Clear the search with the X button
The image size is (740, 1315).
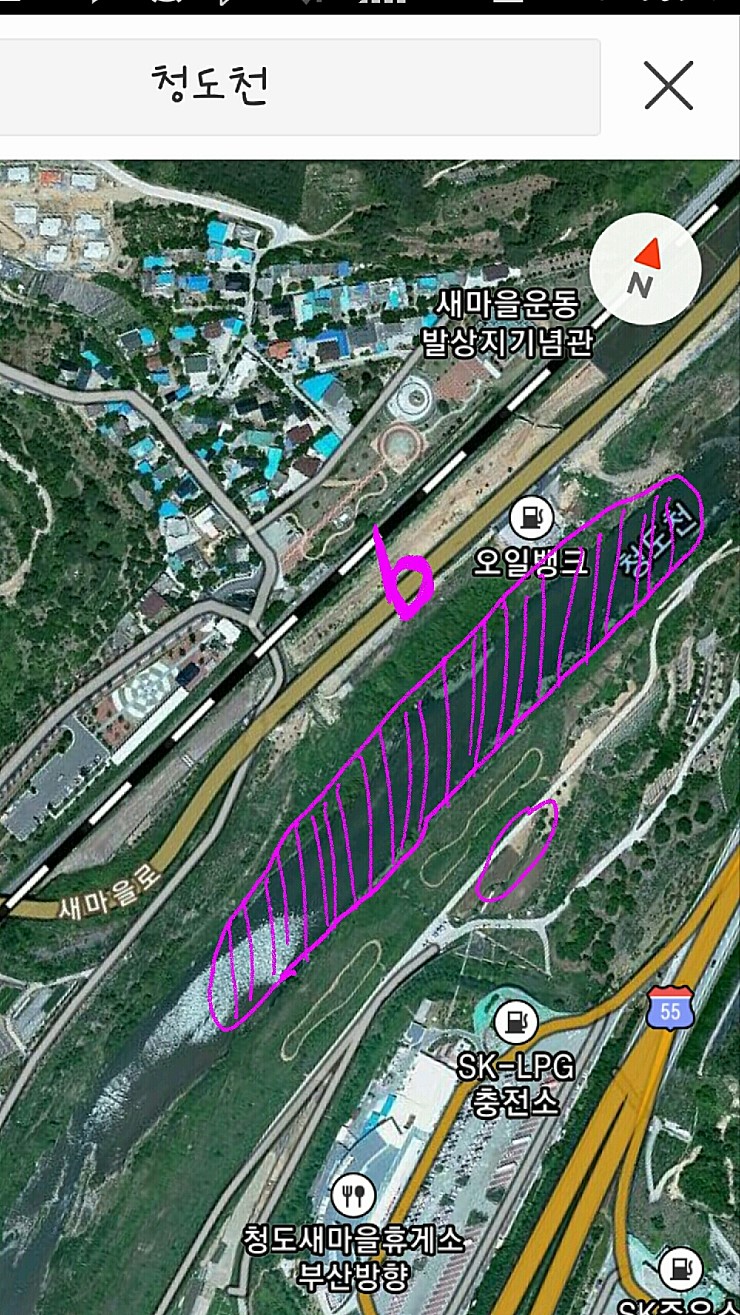pos(668,86)
